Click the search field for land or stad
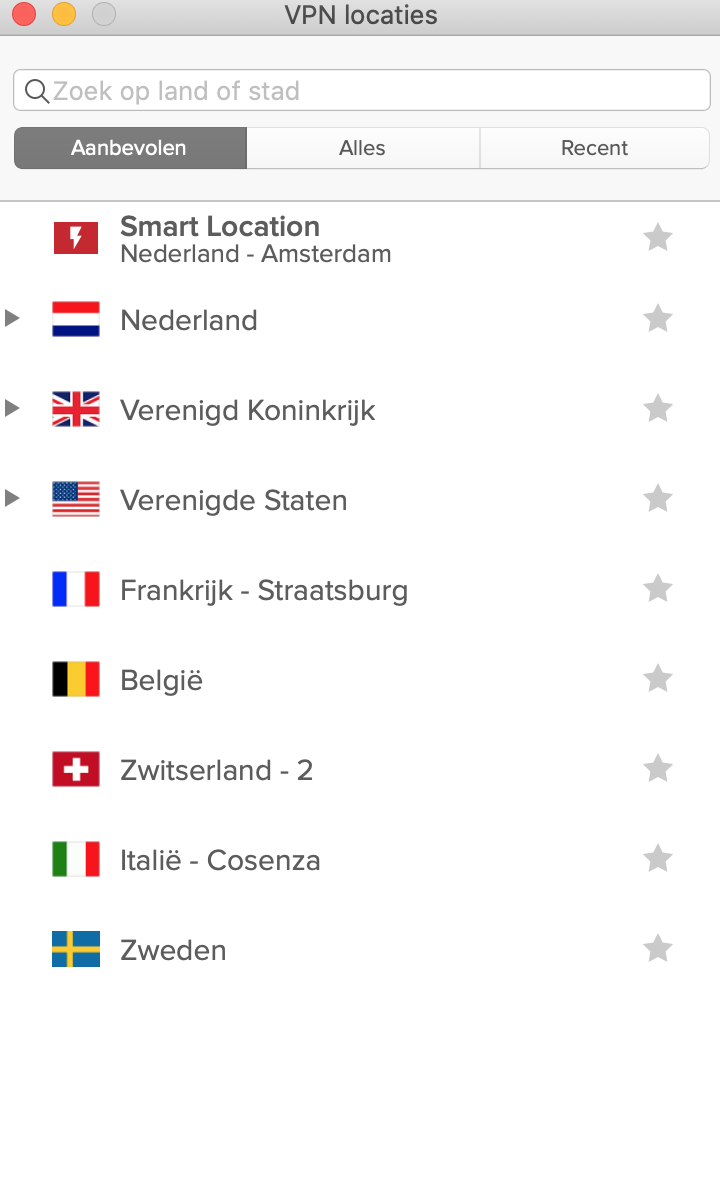This screenshot has width=720, height=1185. point(361,91)
